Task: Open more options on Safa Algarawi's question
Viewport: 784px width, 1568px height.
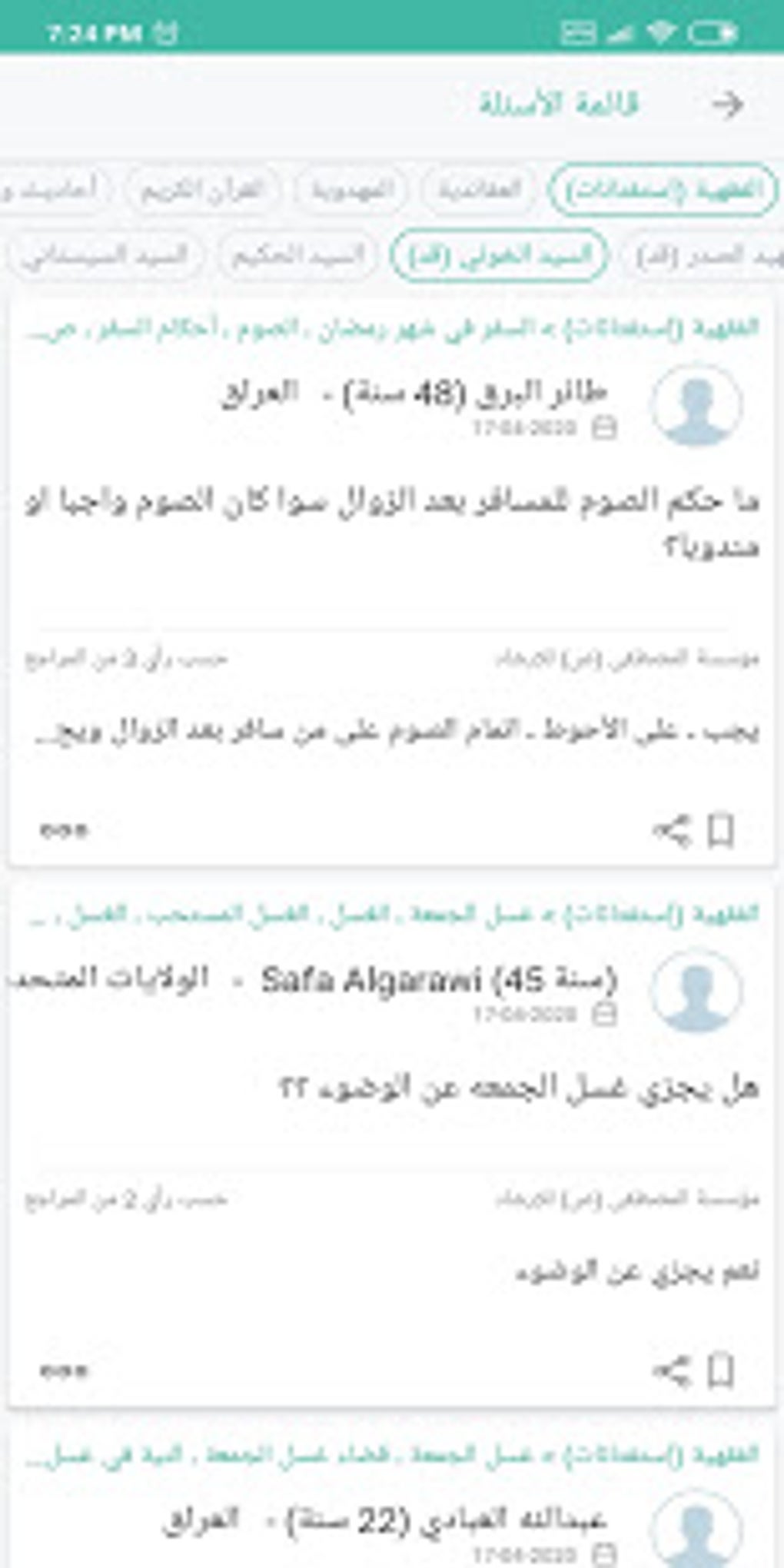Action: click(65, 1370)
